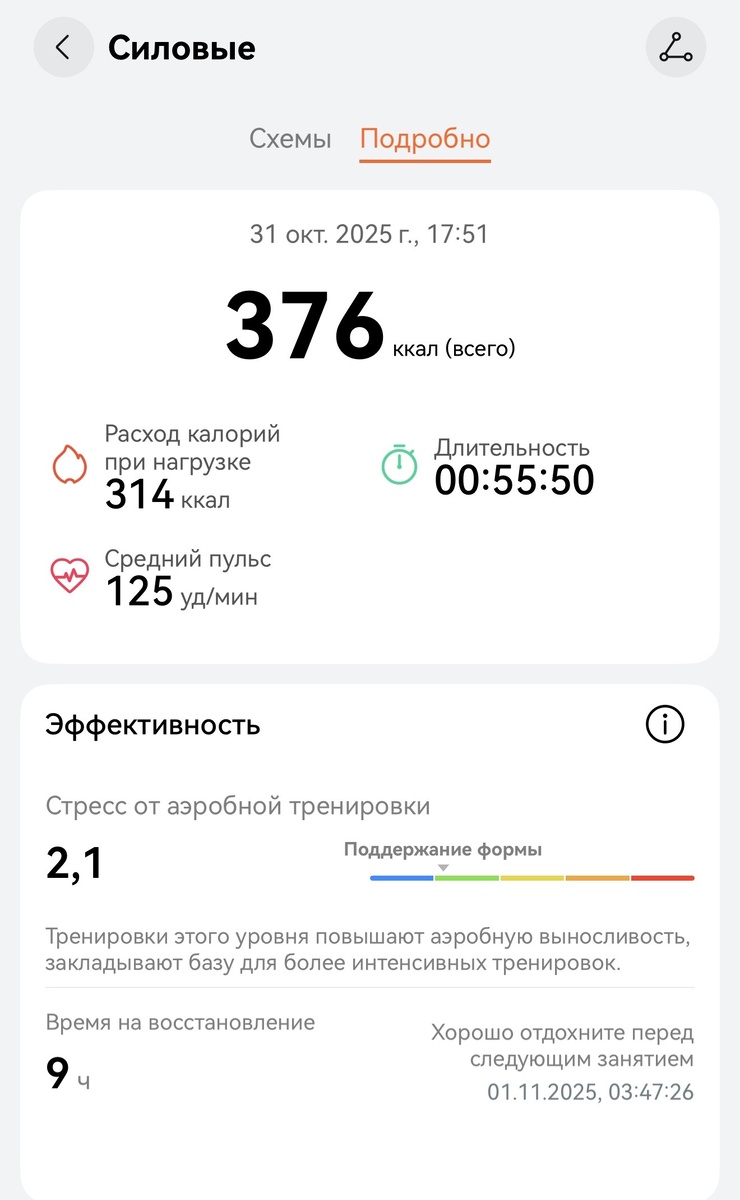Tap the Поддержание формы label
The height and width of the screenshot is (1200, 740).
(x=441, y=848)
